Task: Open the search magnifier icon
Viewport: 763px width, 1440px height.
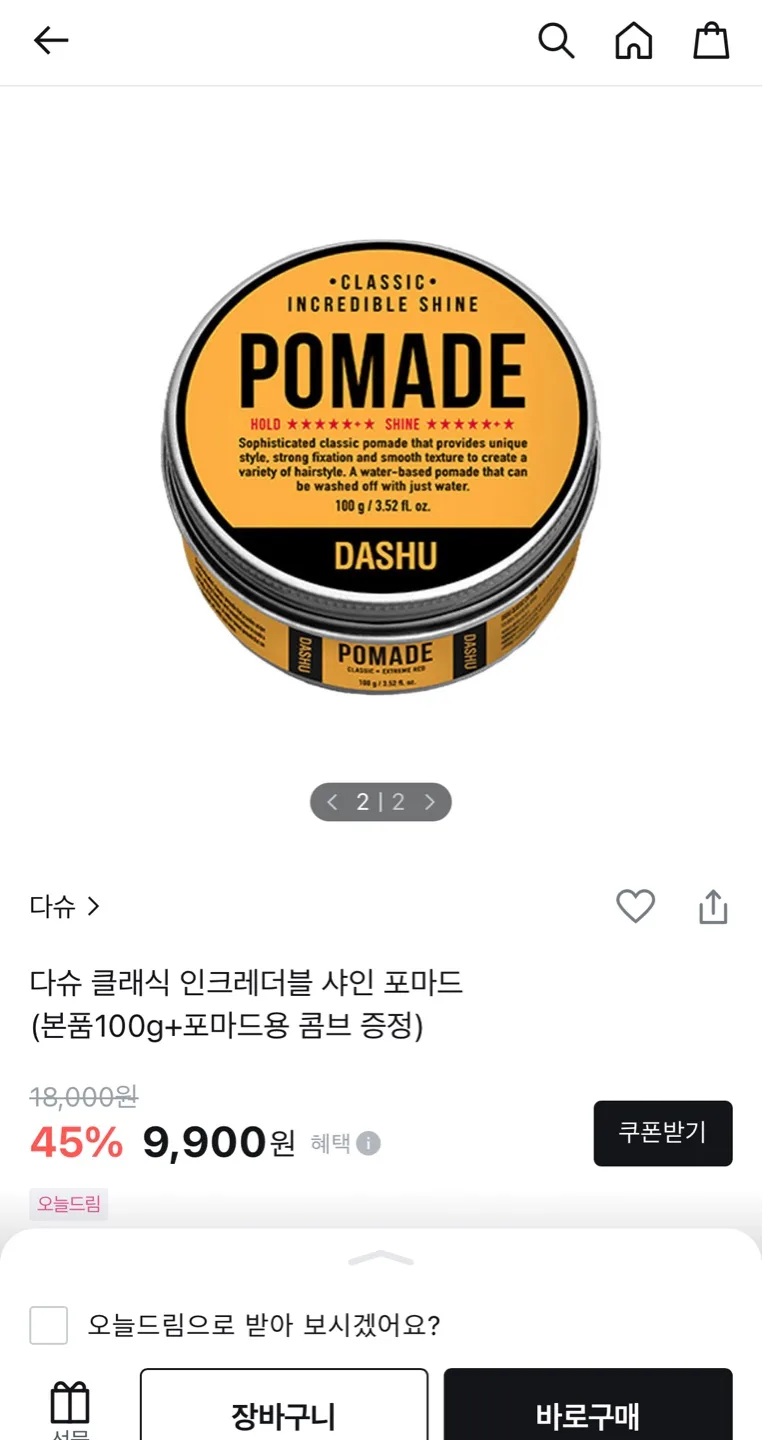Action: pos(556,41)
